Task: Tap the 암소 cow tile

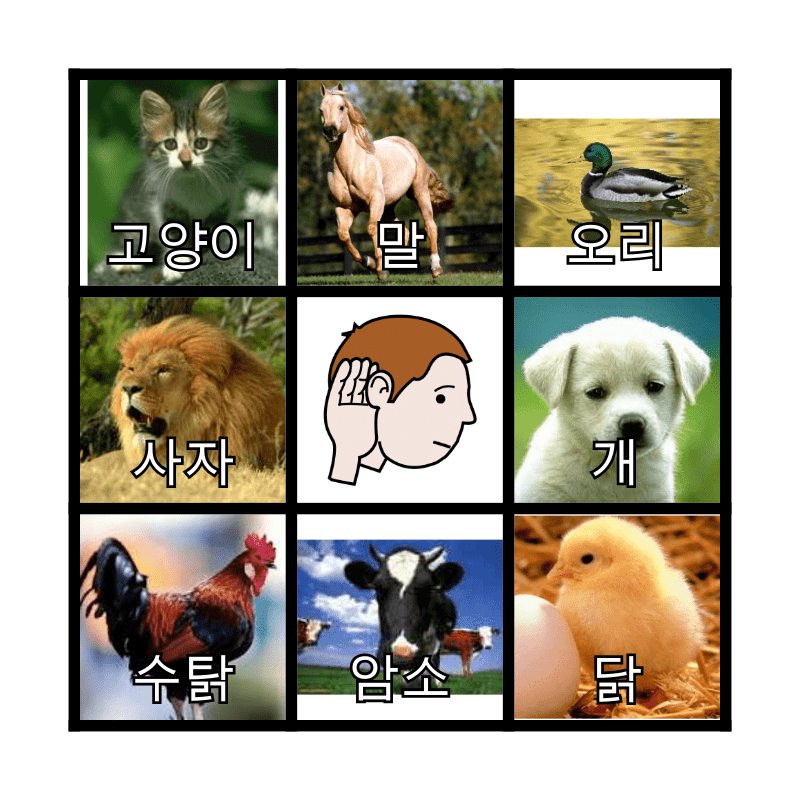Action: [400, 617]
